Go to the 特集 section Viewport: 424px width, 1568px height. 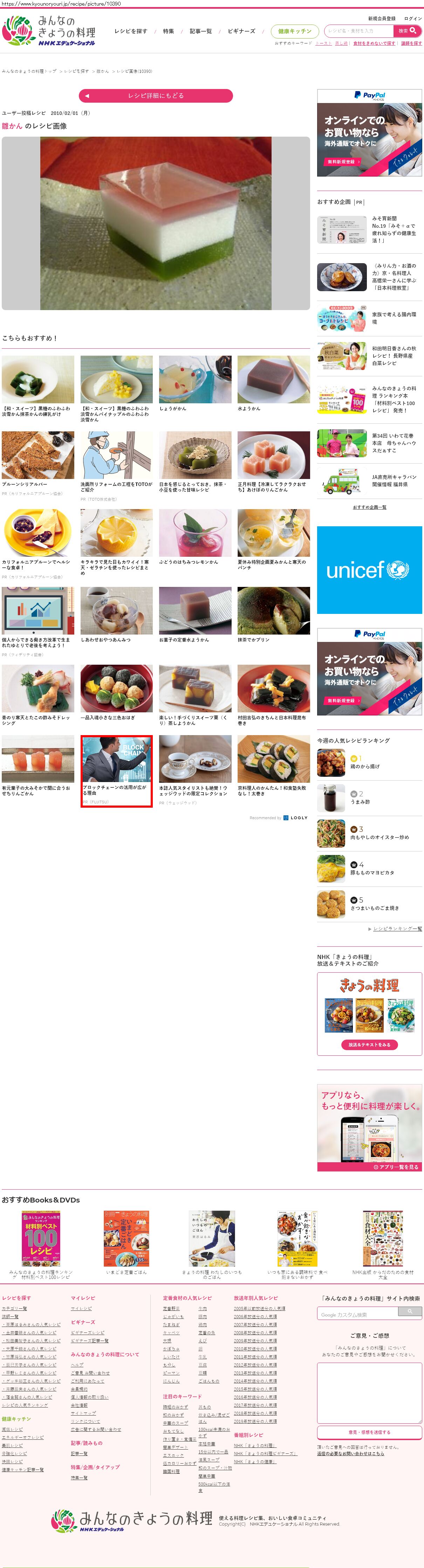pos(169,31)
